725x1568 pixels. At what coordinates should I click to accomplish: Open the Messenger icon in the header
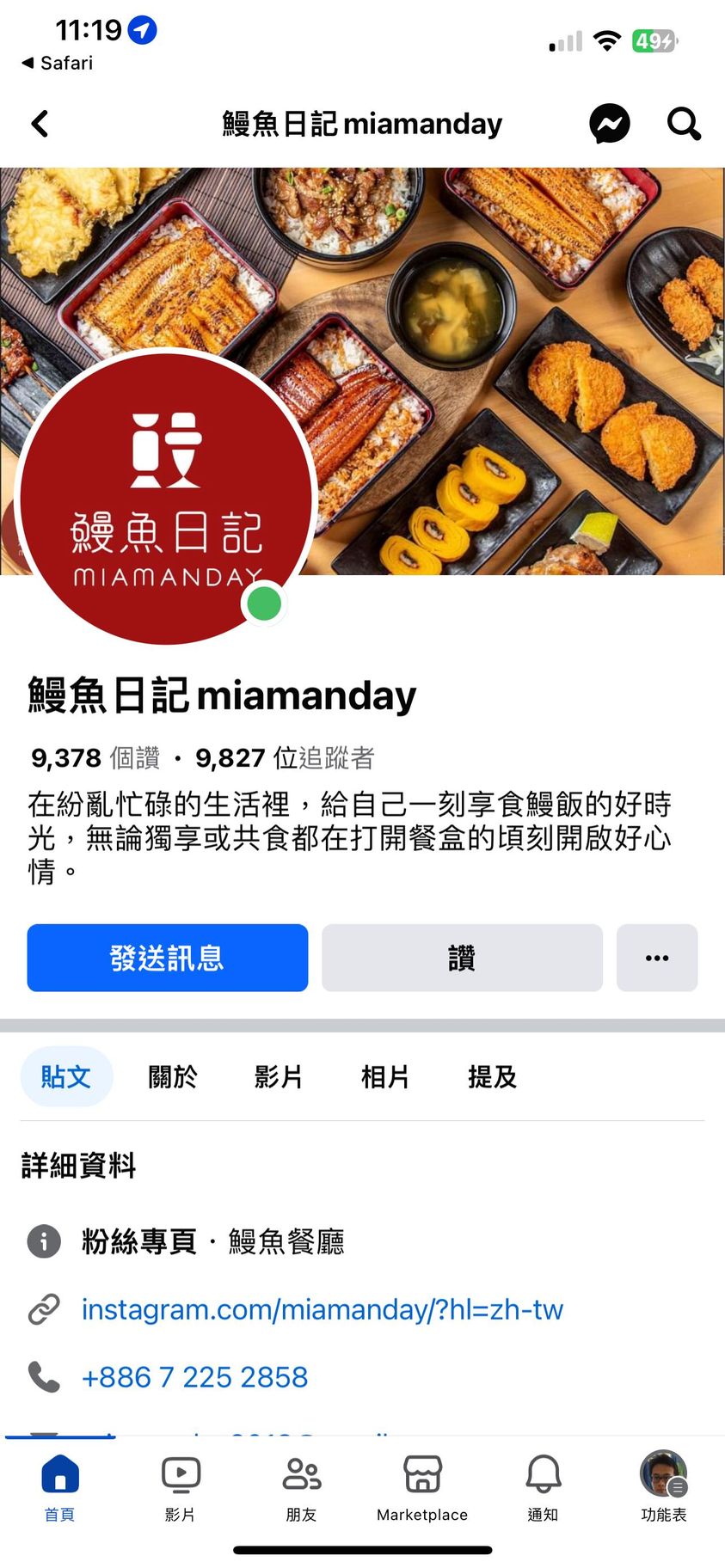click(x=609, y=124)
